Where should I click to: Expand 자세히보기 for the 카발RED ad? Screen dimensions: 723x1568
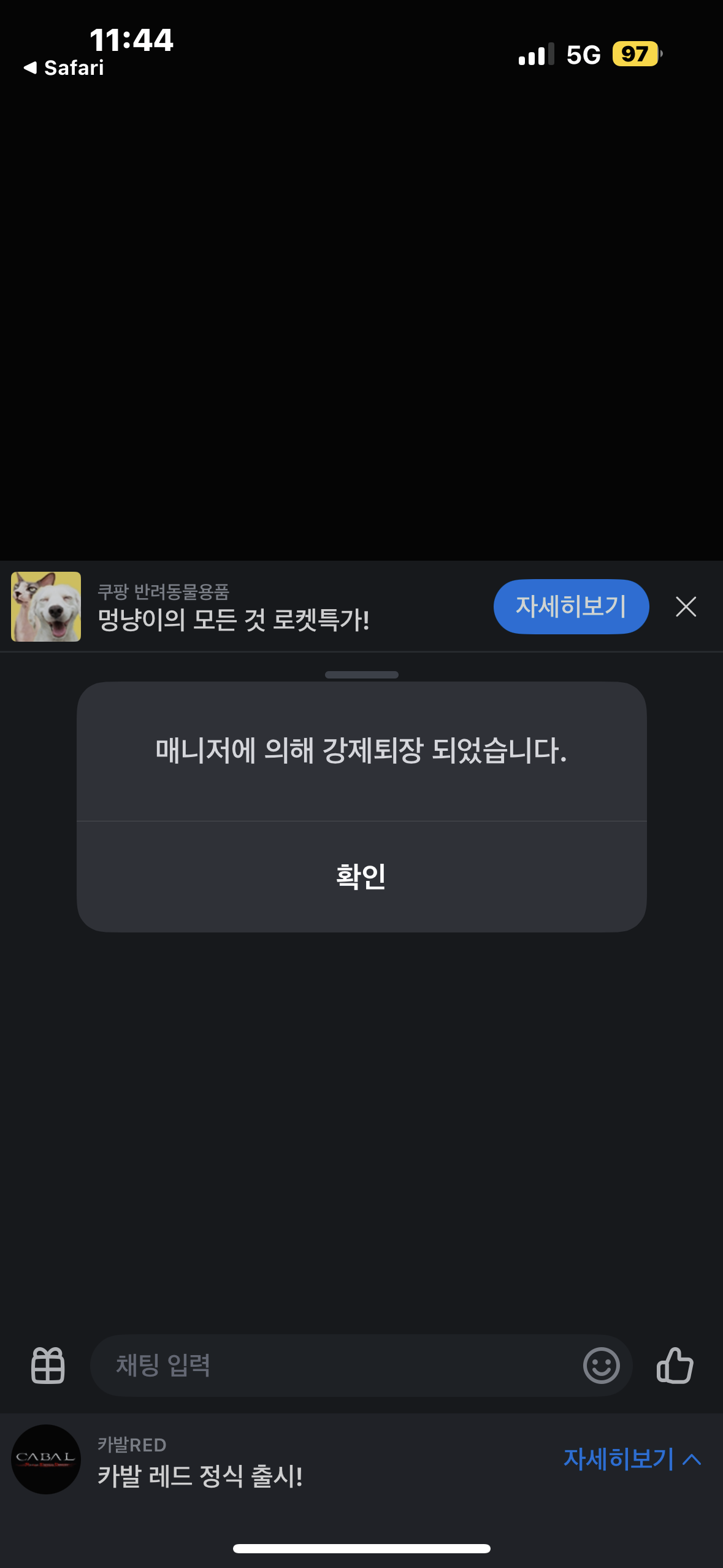[632, 1459]
